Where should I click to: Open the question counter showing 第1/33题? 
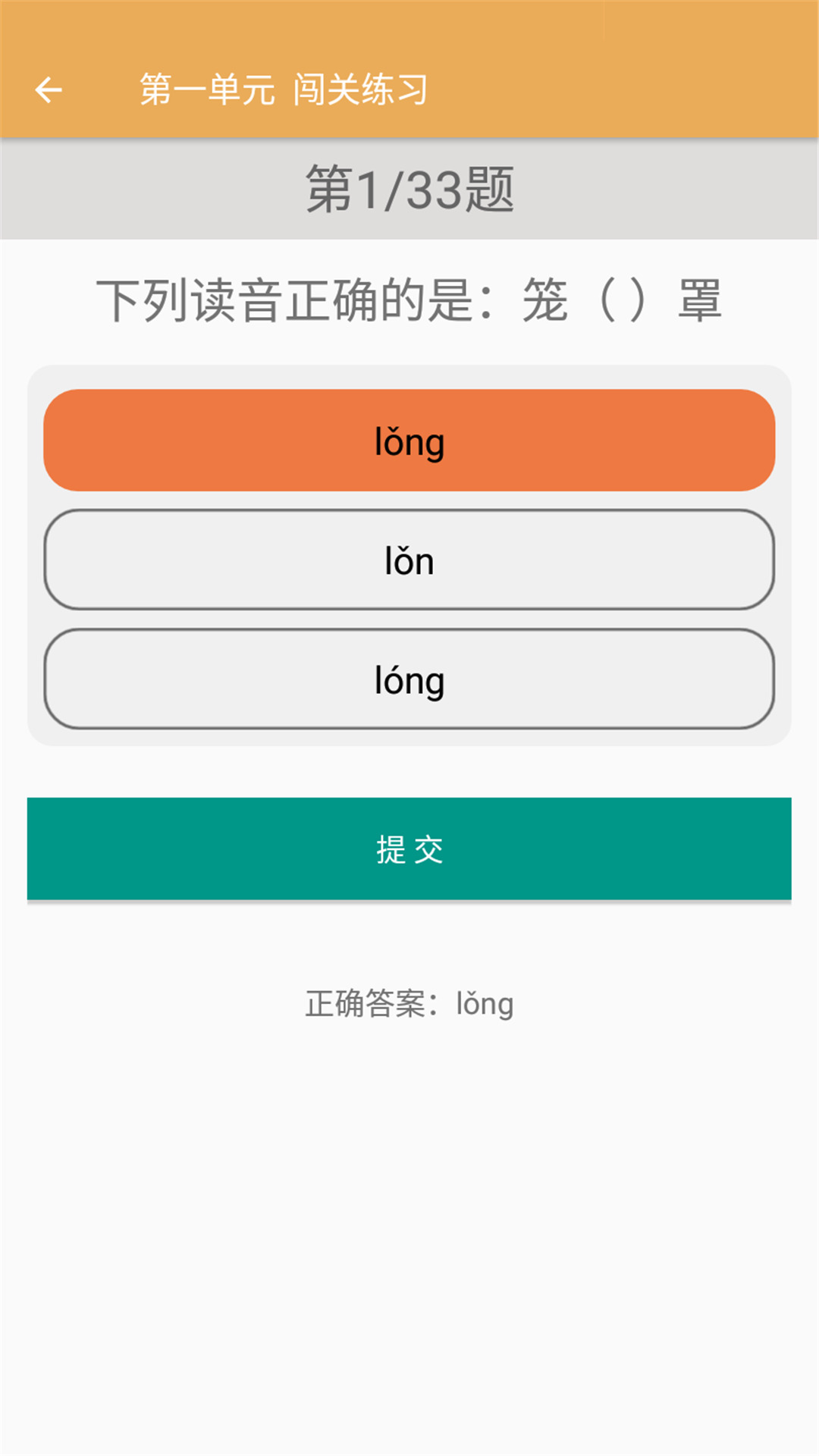(409, 189)
